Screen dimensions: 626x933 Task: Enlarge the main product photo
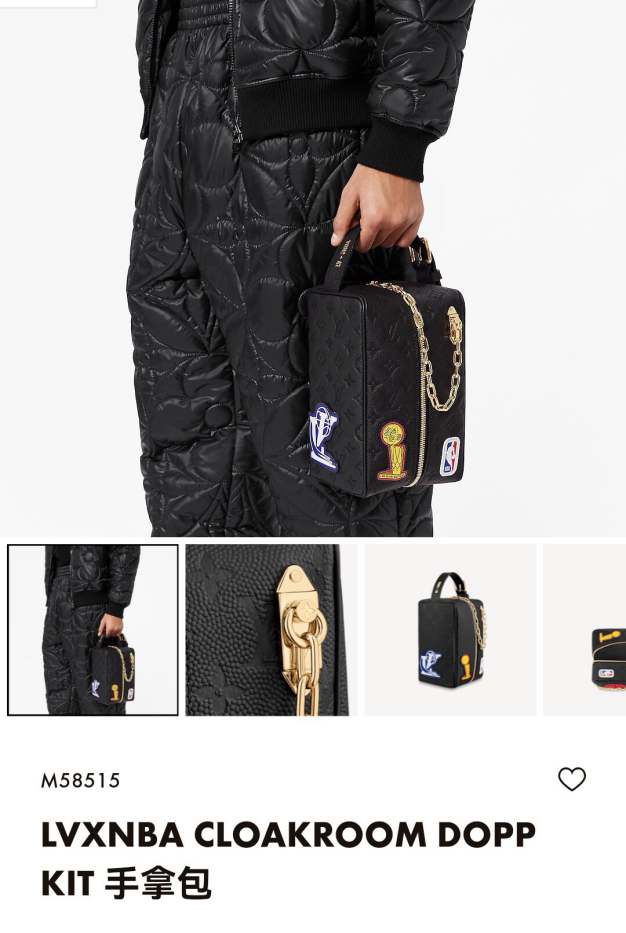[313, 268]
